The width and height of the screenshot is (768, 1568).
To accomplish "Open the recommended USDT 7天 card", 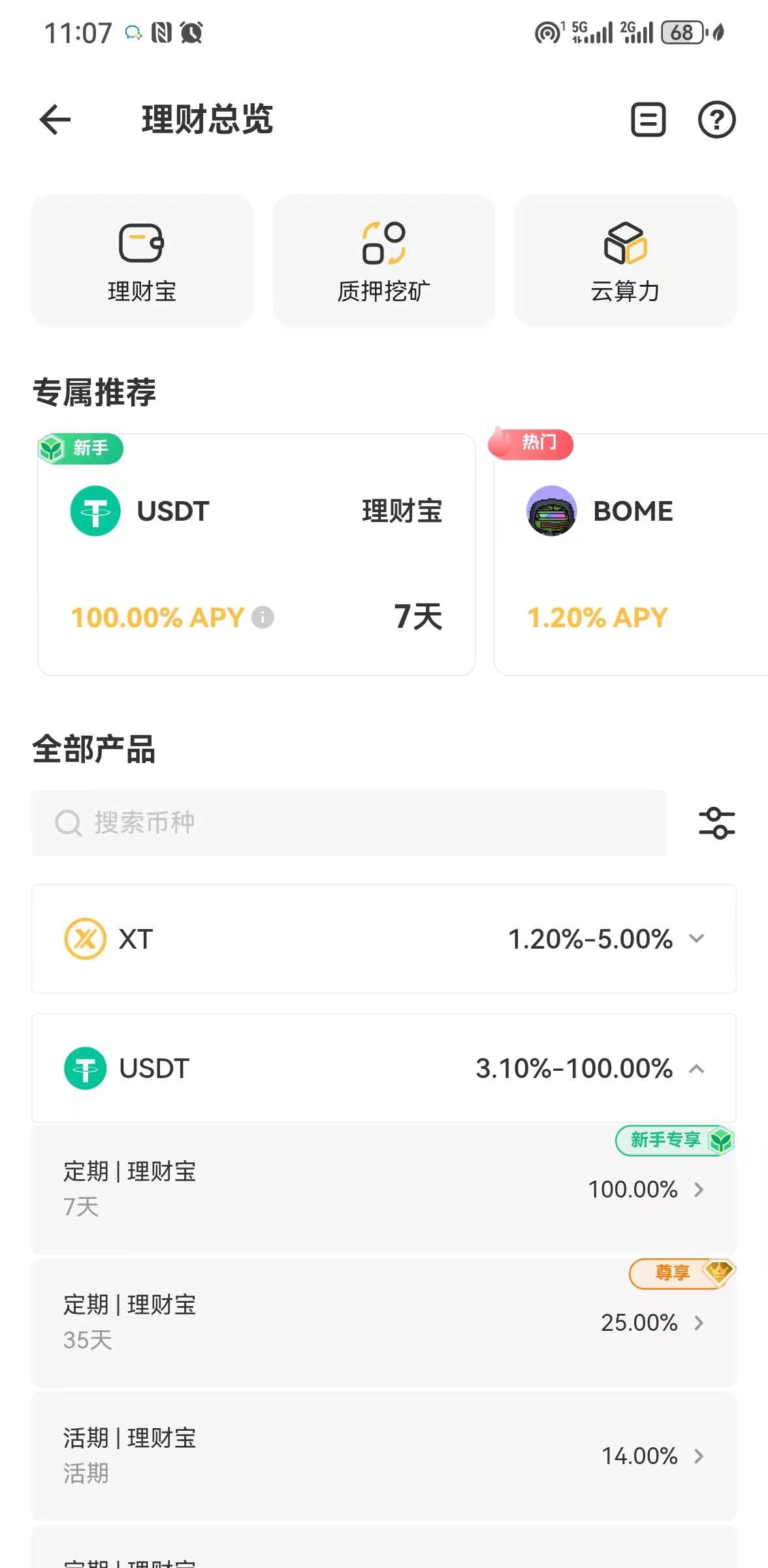I will coord(257,555).
